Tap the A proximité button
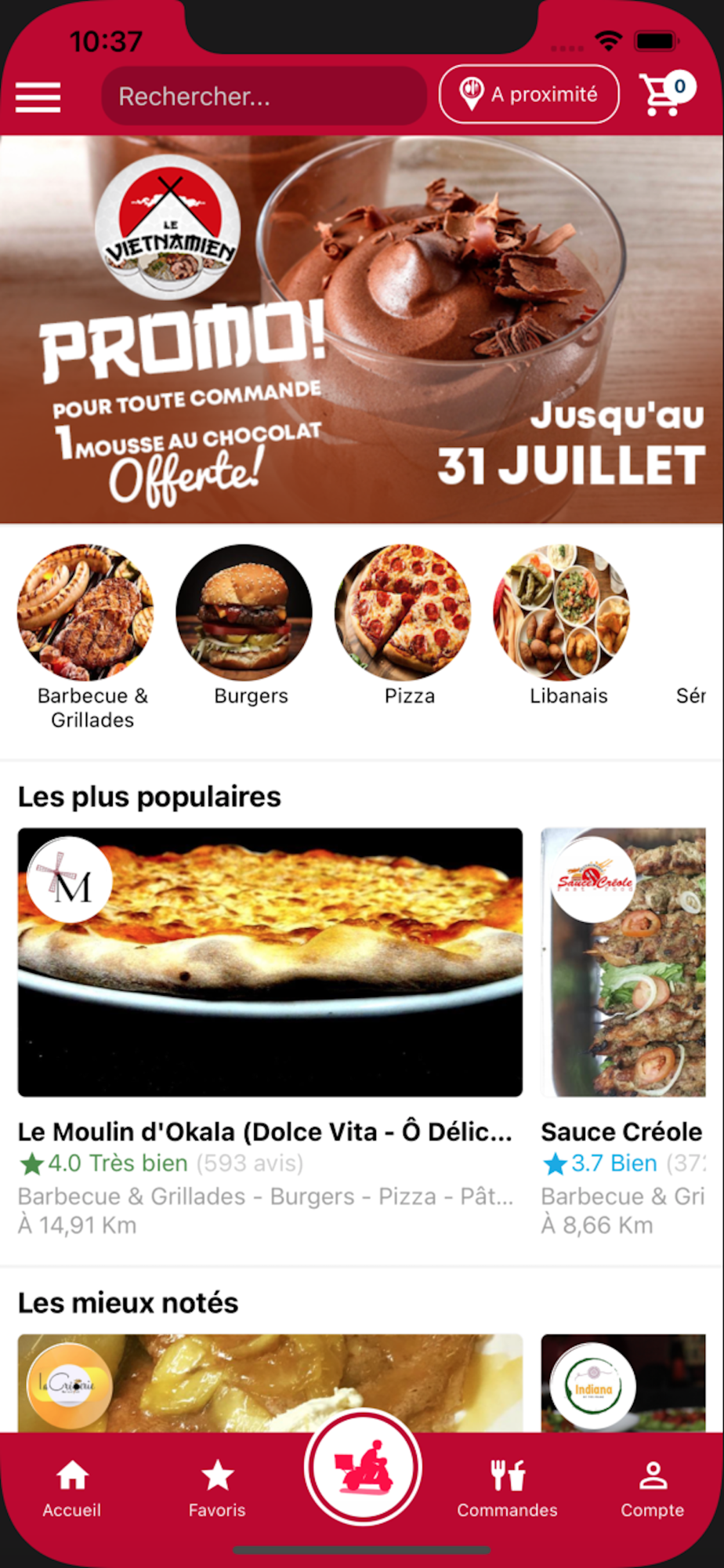Image resolution: width=724 pixels, height=1568 pixels. click(x=529, y=94)
